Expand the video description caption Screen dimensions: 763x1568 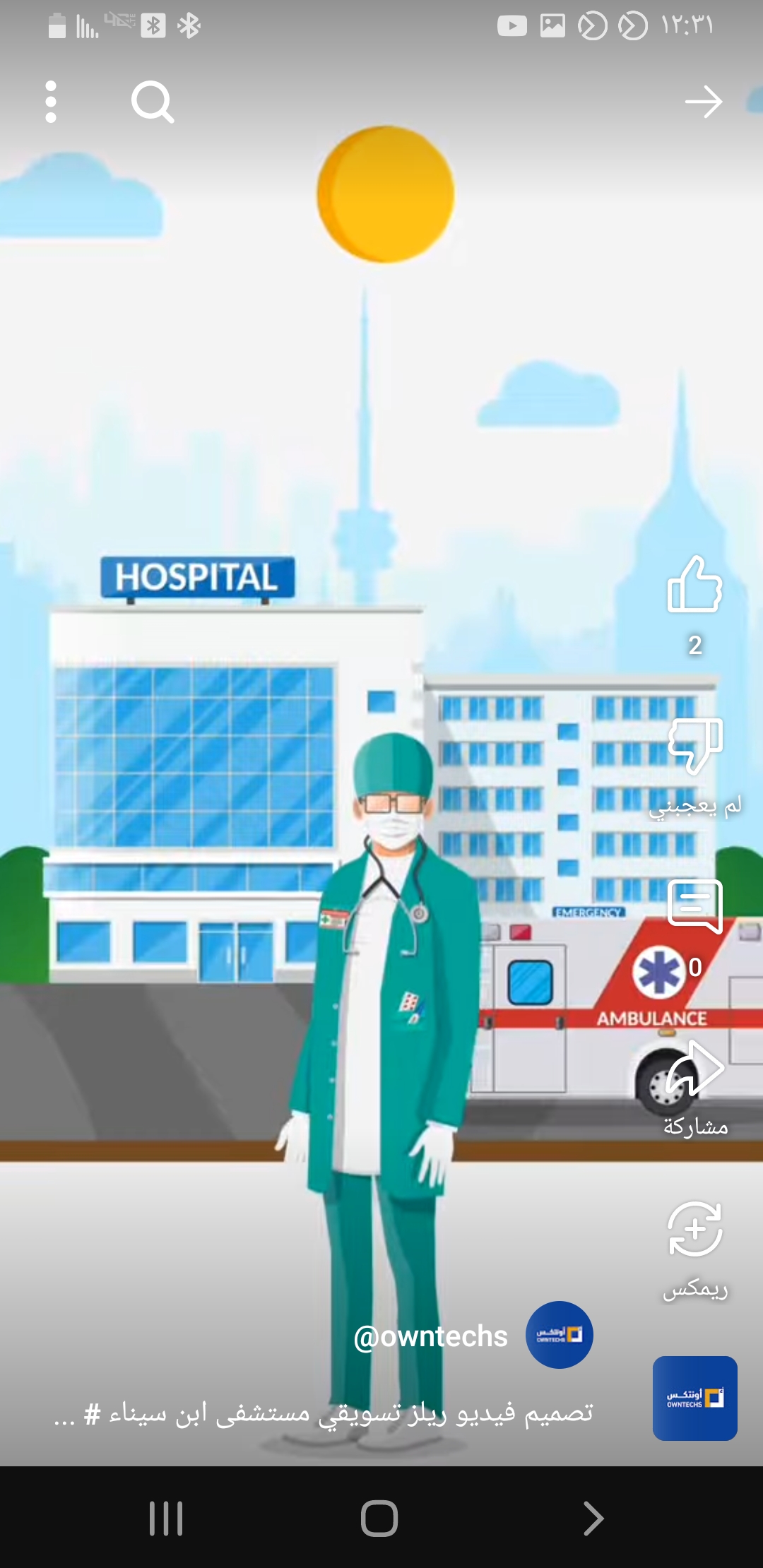coord(325,1414)
